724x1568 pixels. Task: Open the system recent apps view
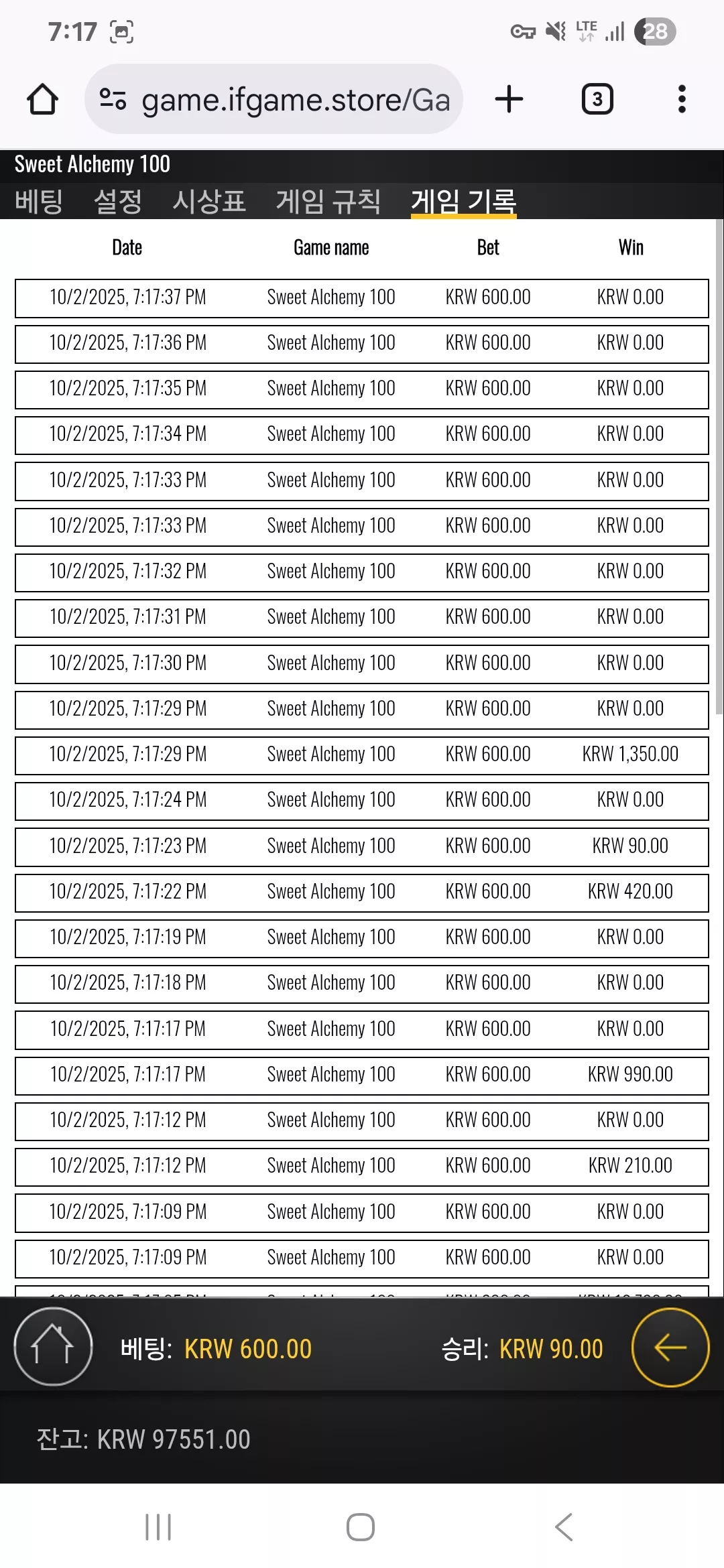tap(158, 1527)
